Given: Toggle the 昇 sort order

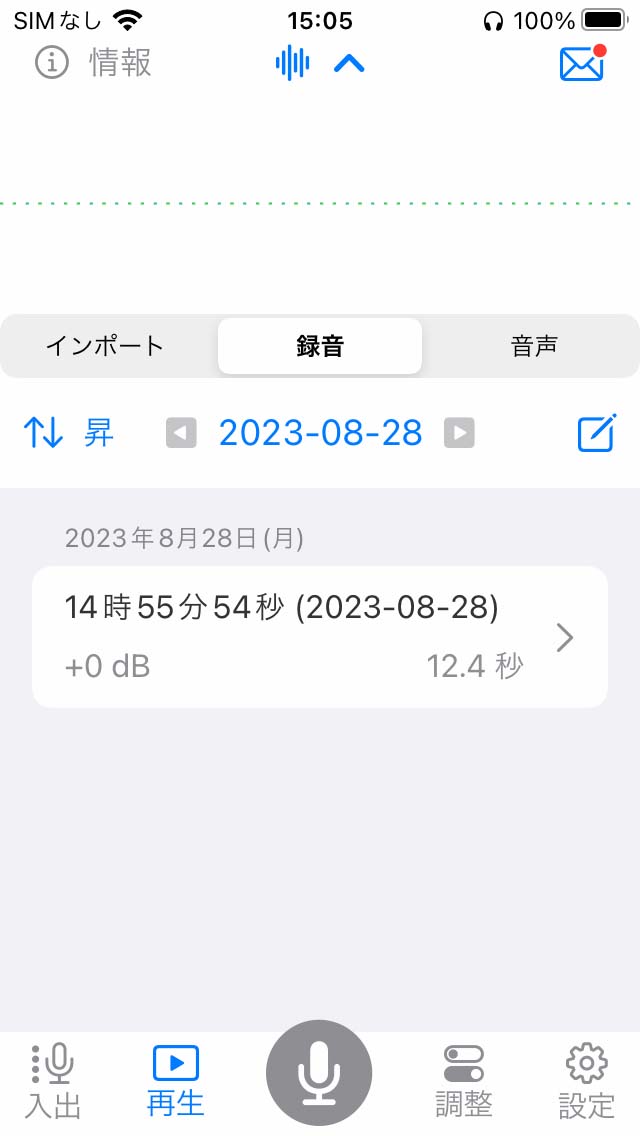Looking at the screenshot, I should (69, 433).
